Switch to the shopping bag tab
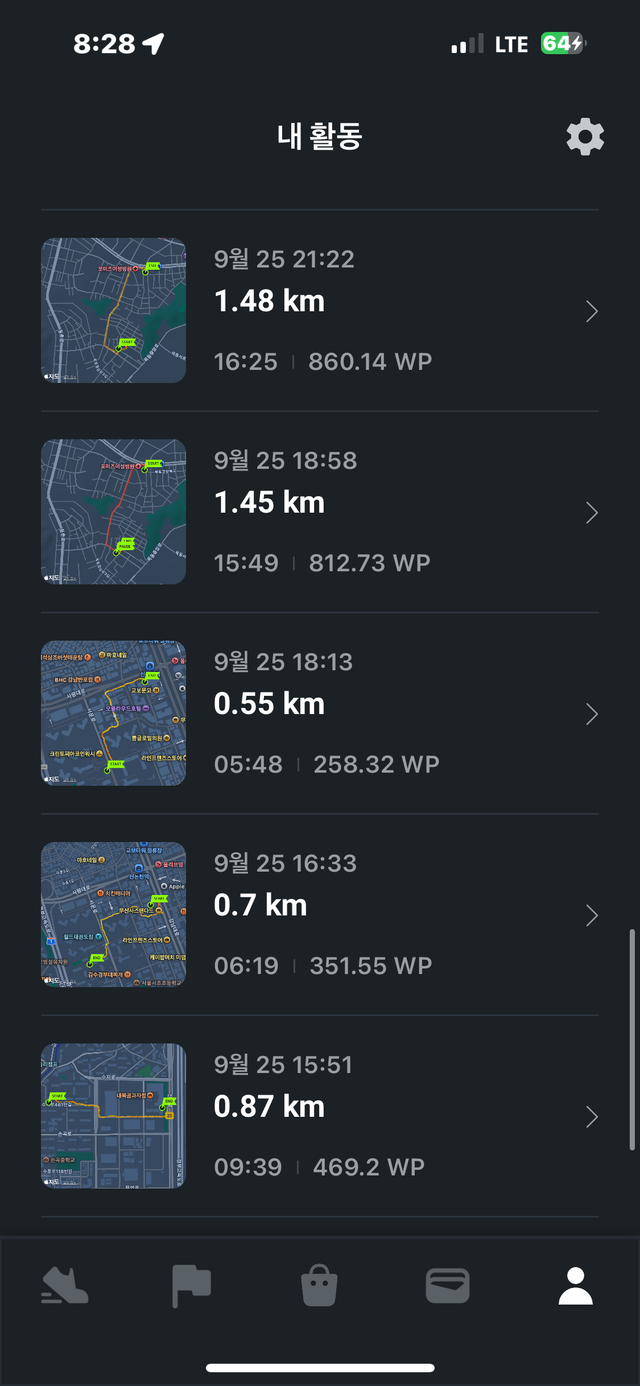This screenshot has height=1386, width=640. point(320,1286)
